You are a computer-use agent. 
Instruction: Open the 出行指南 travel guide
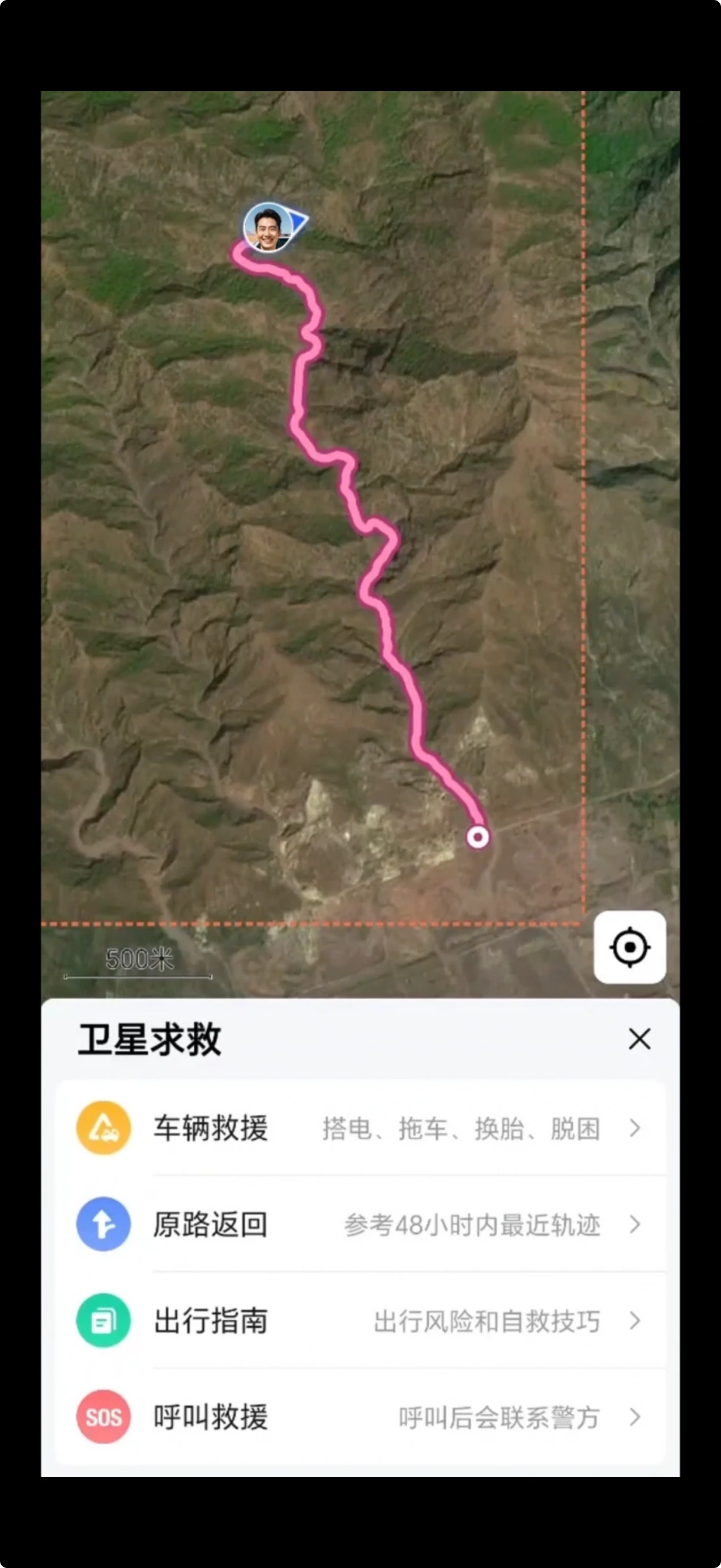pyautogui.click(x=360, y=1321)
